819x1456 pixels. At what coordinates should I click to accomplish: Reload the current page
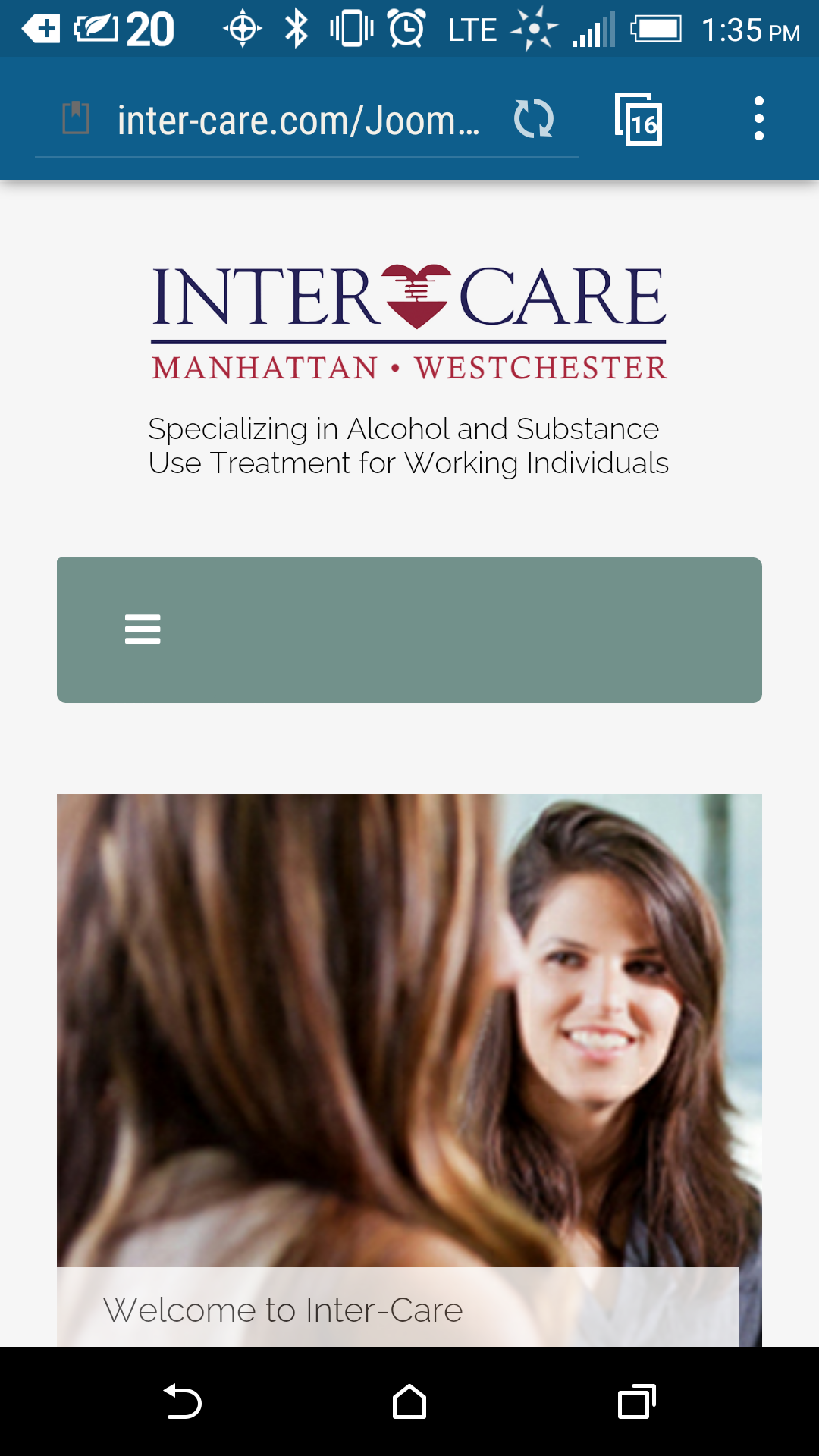[x=534, y=119]
